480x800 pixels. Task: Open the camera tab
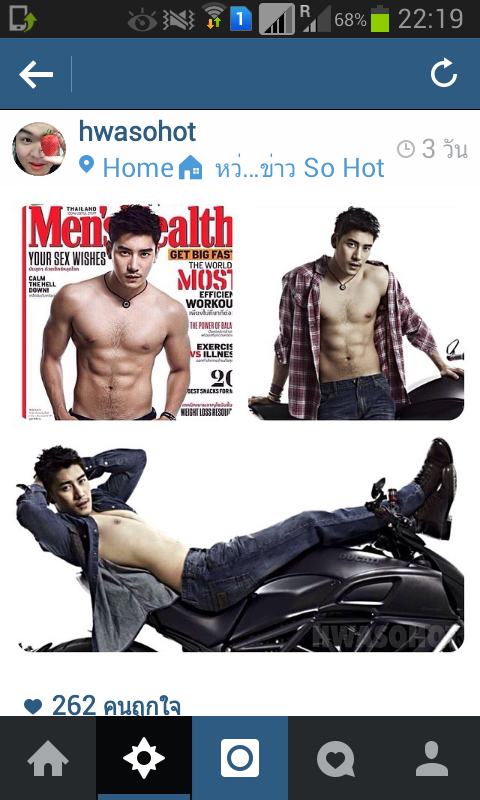coord(240,758)
